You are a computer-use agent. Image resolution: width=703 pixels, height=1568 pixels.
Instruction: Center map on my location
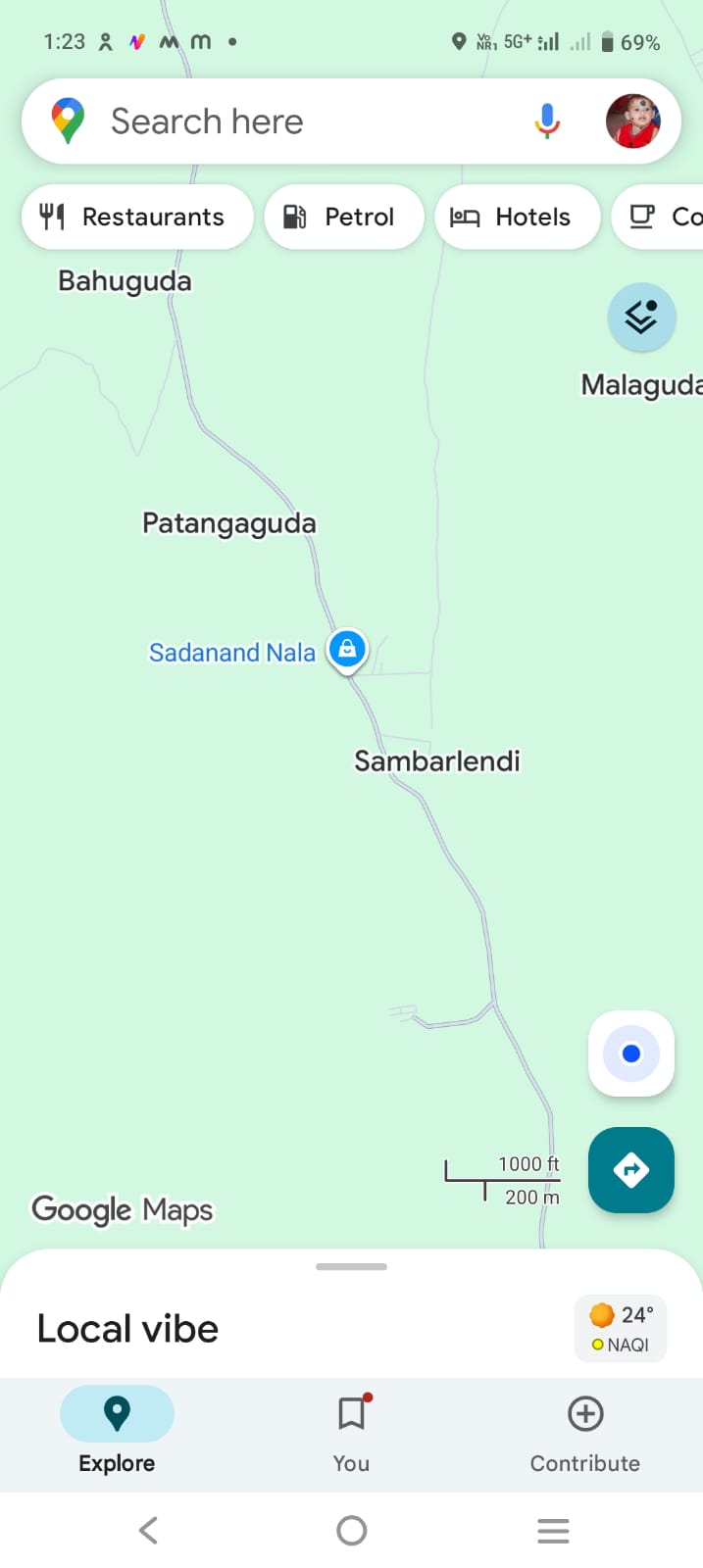tap(630, 1053)
